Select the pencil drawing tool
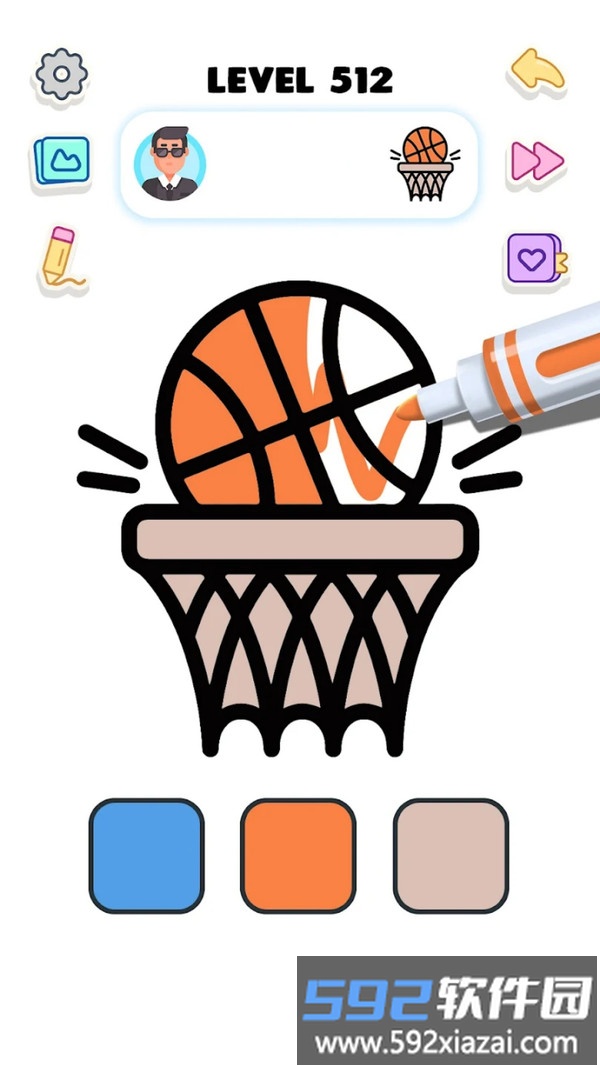 coord(58,257)
